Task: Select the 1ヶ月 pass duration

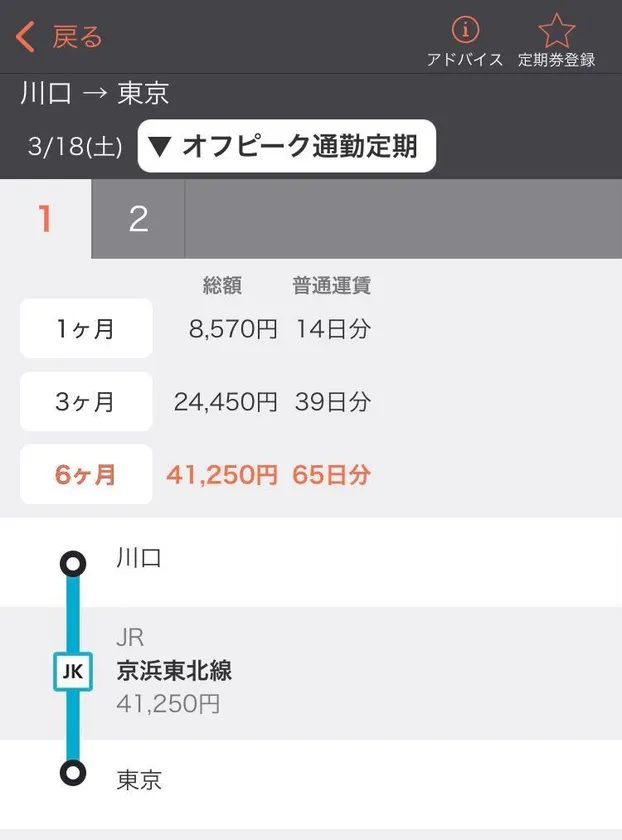Action: point(86,328)
